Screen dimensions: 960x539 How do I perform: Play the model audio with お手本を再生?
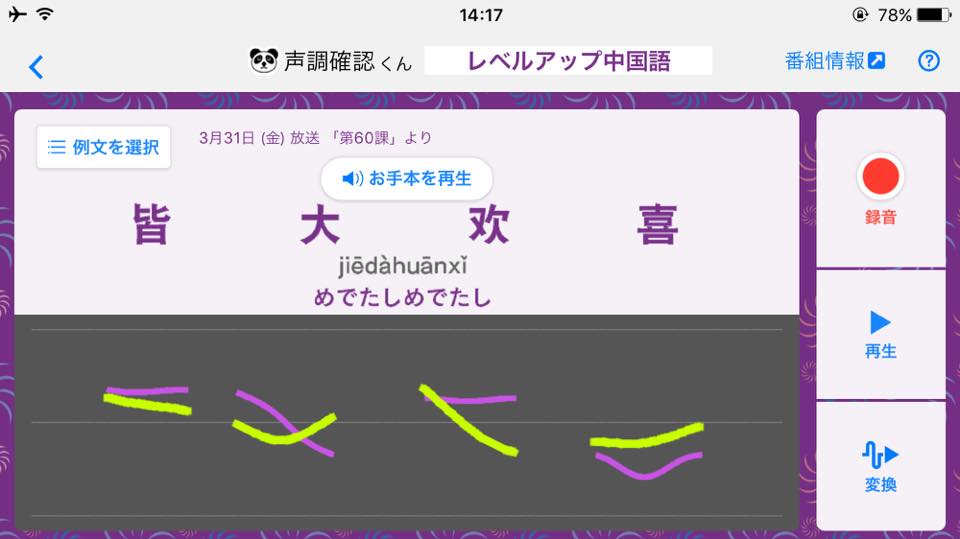(406, 179)
